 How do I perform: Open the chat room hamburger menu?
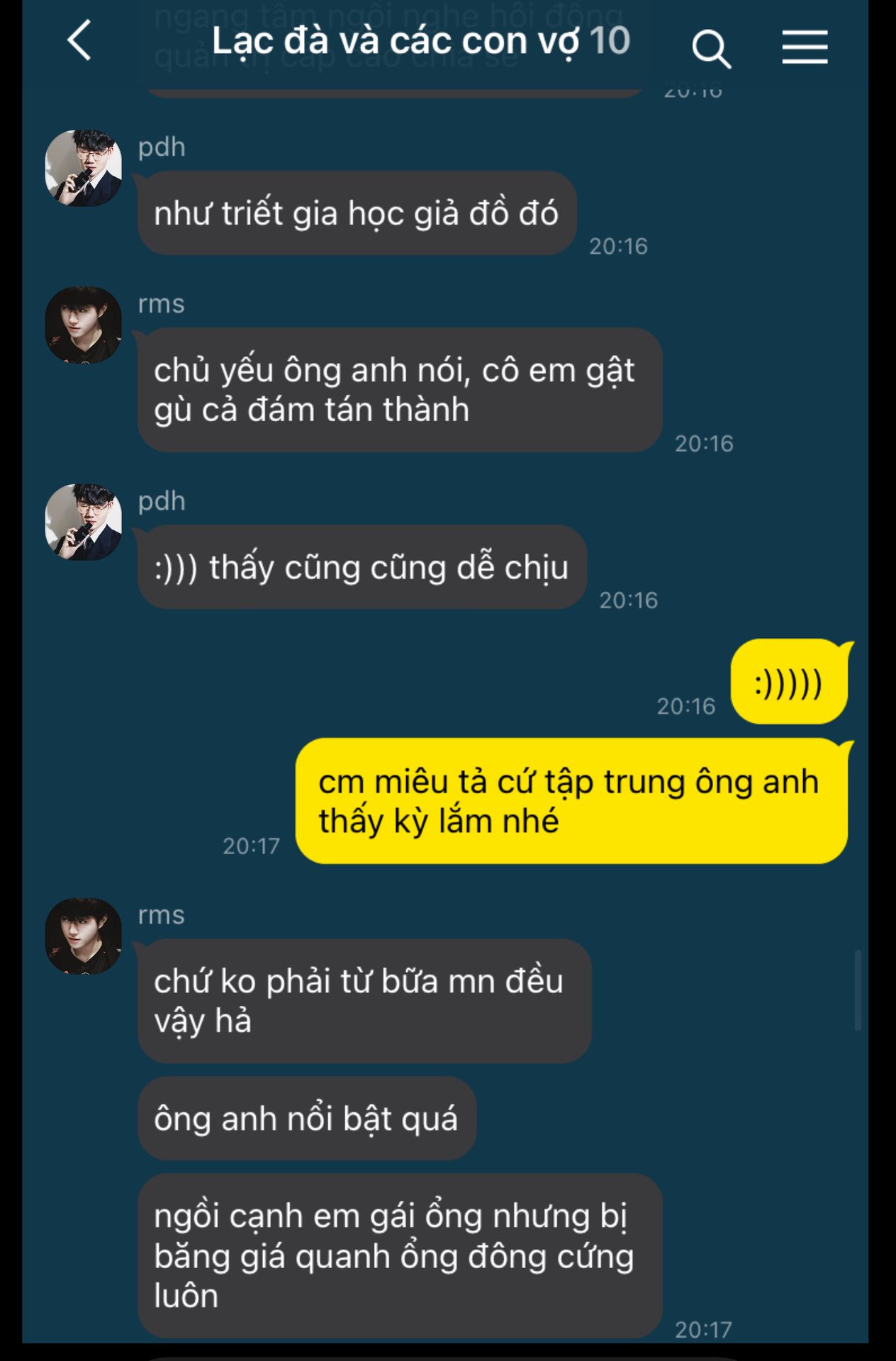point(805,47)
